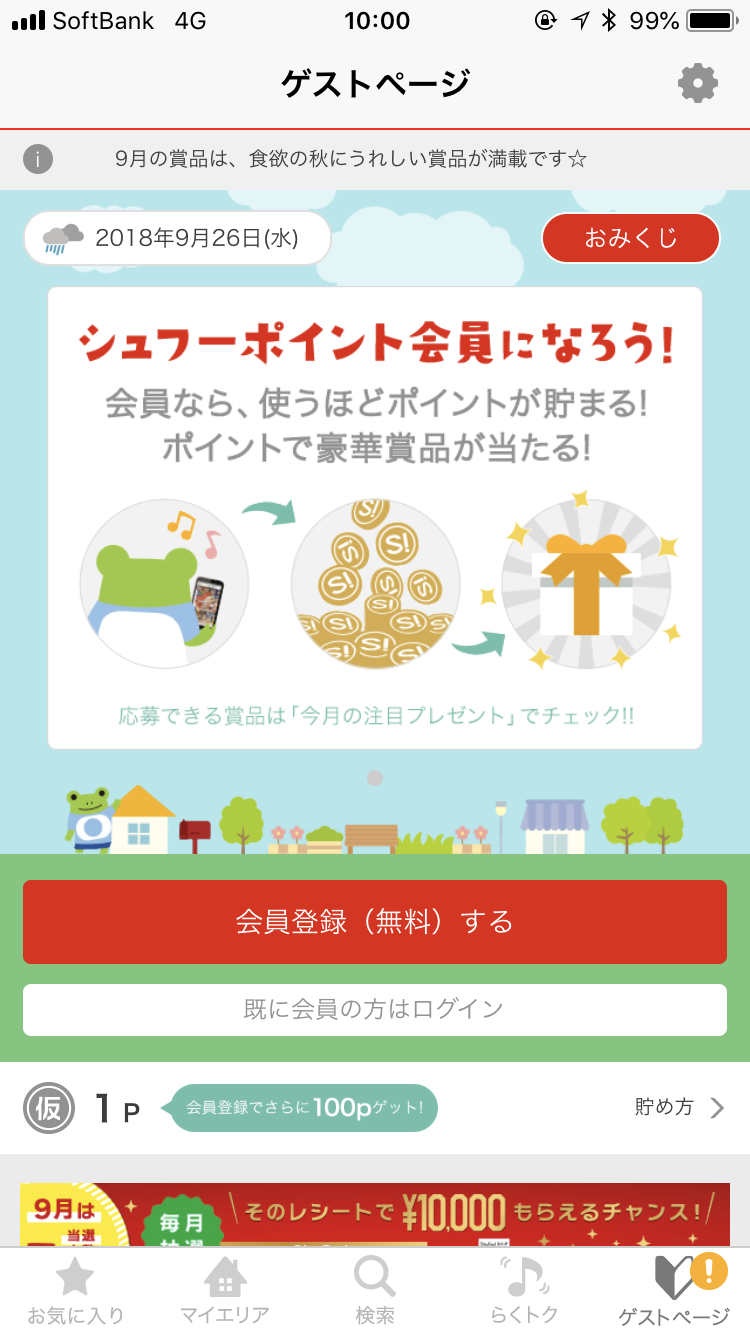Image resolution: width=750 pixels, height=1334 pixels.
Task: Open the らくトク tab
Action: pos(525,1291)
